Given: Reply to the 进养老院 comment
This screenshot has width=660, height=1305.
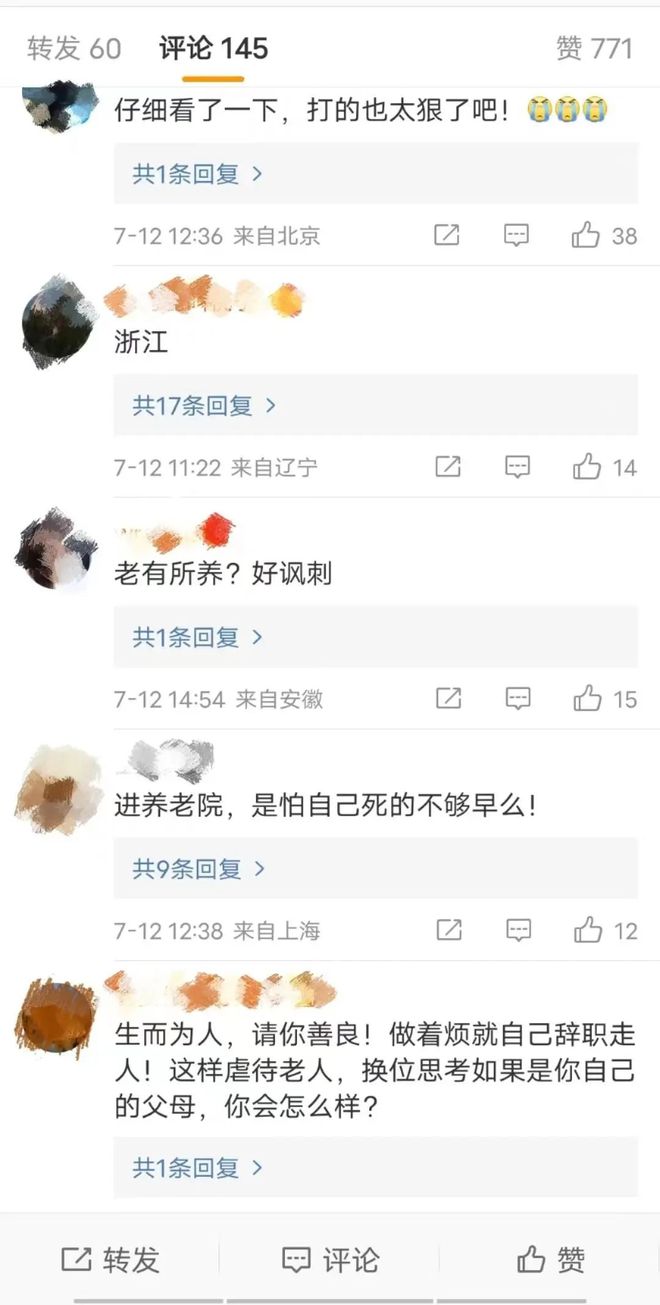Looking at the screenshot, I should 517,930.
